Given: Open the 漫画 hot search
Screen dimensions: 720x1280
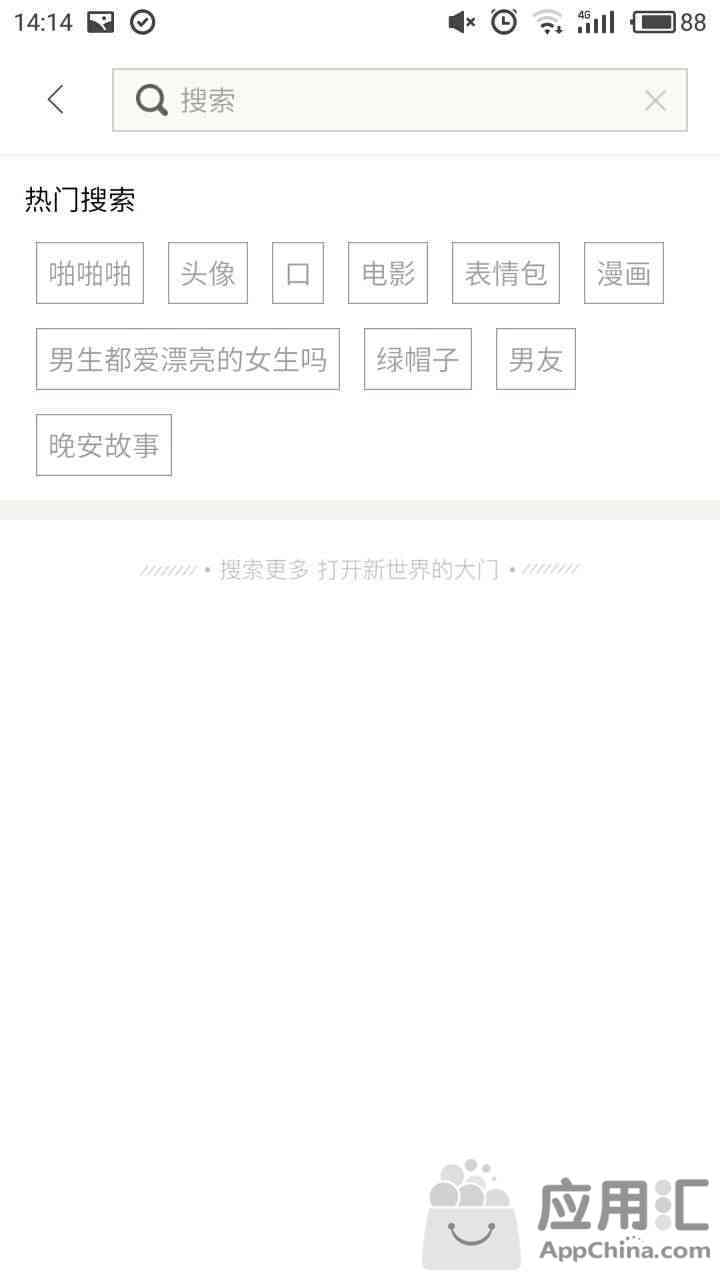Looking at the screenshot, I should [x=624, y=273].
